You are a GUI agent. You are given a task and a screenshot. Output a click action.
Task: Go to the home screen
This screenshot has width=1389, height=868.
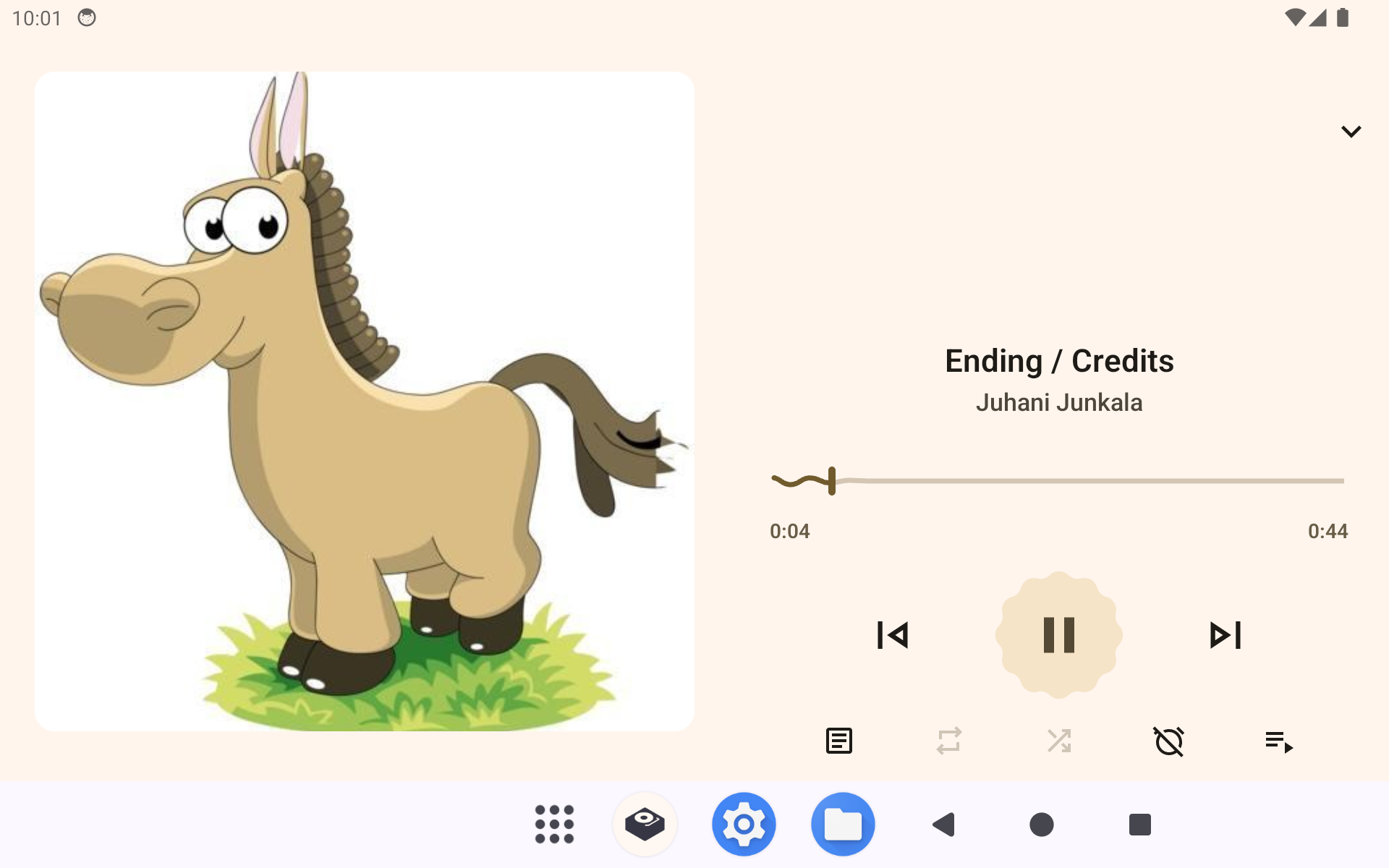click(x=1041, y=824)
